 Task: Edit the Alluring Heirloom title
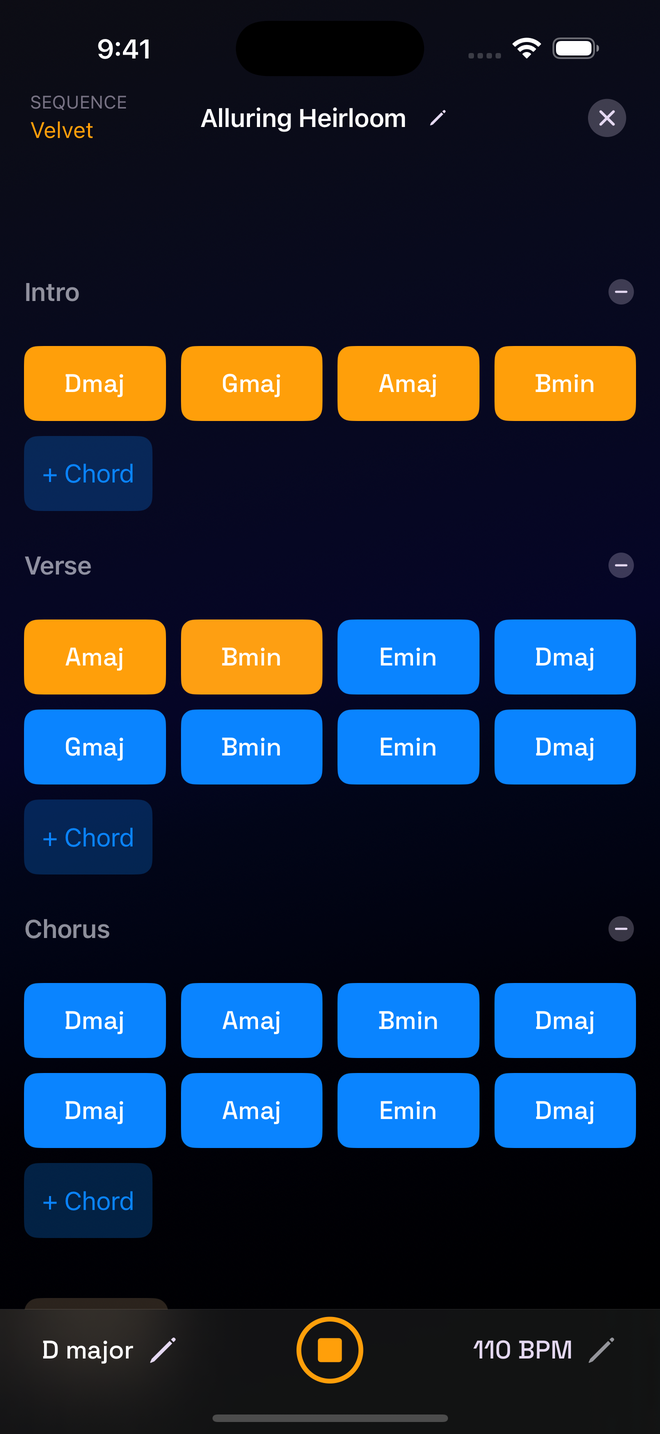(437, 118)
